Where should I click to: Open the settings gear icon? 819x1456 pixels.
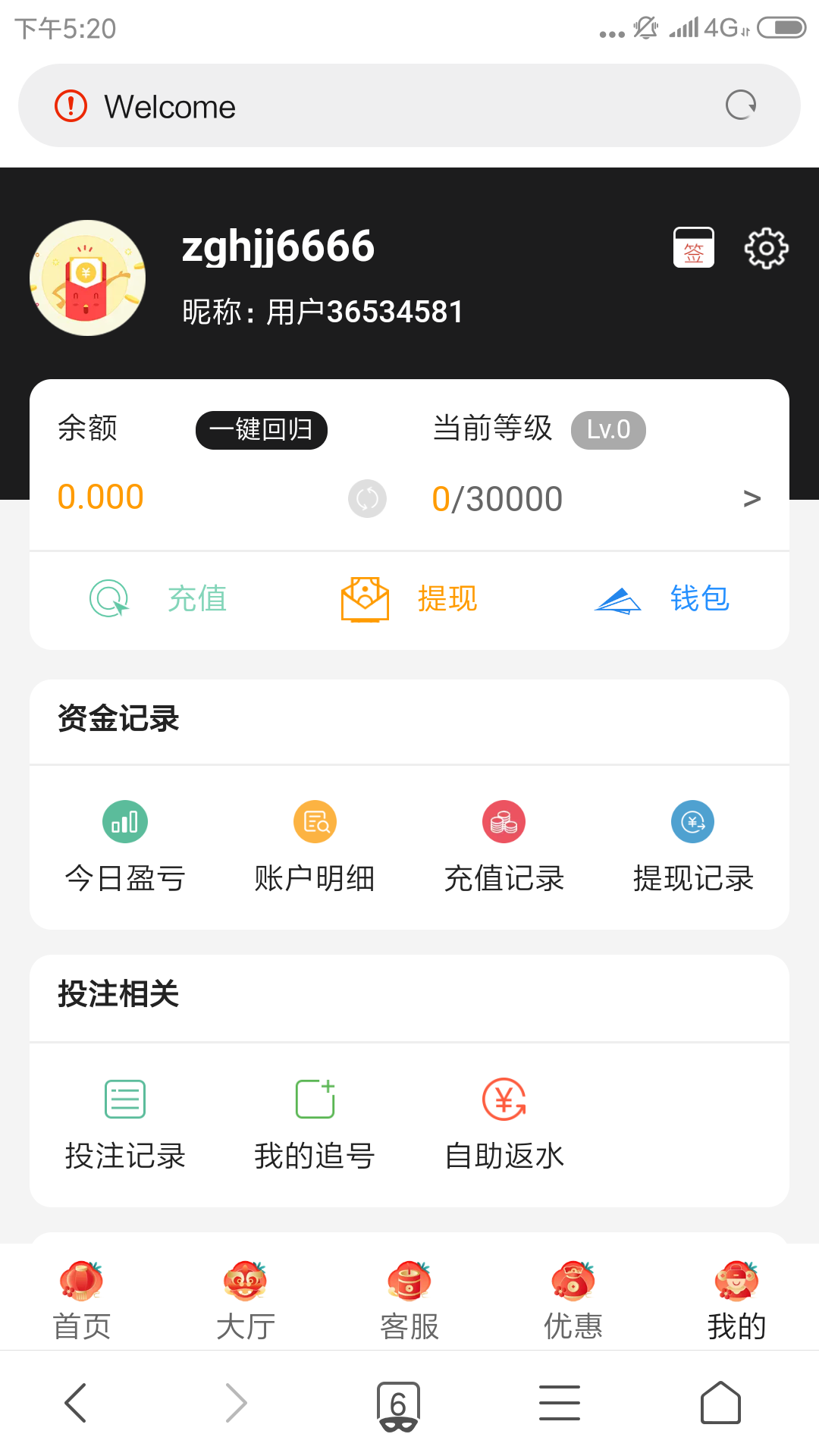click(766, 248)
